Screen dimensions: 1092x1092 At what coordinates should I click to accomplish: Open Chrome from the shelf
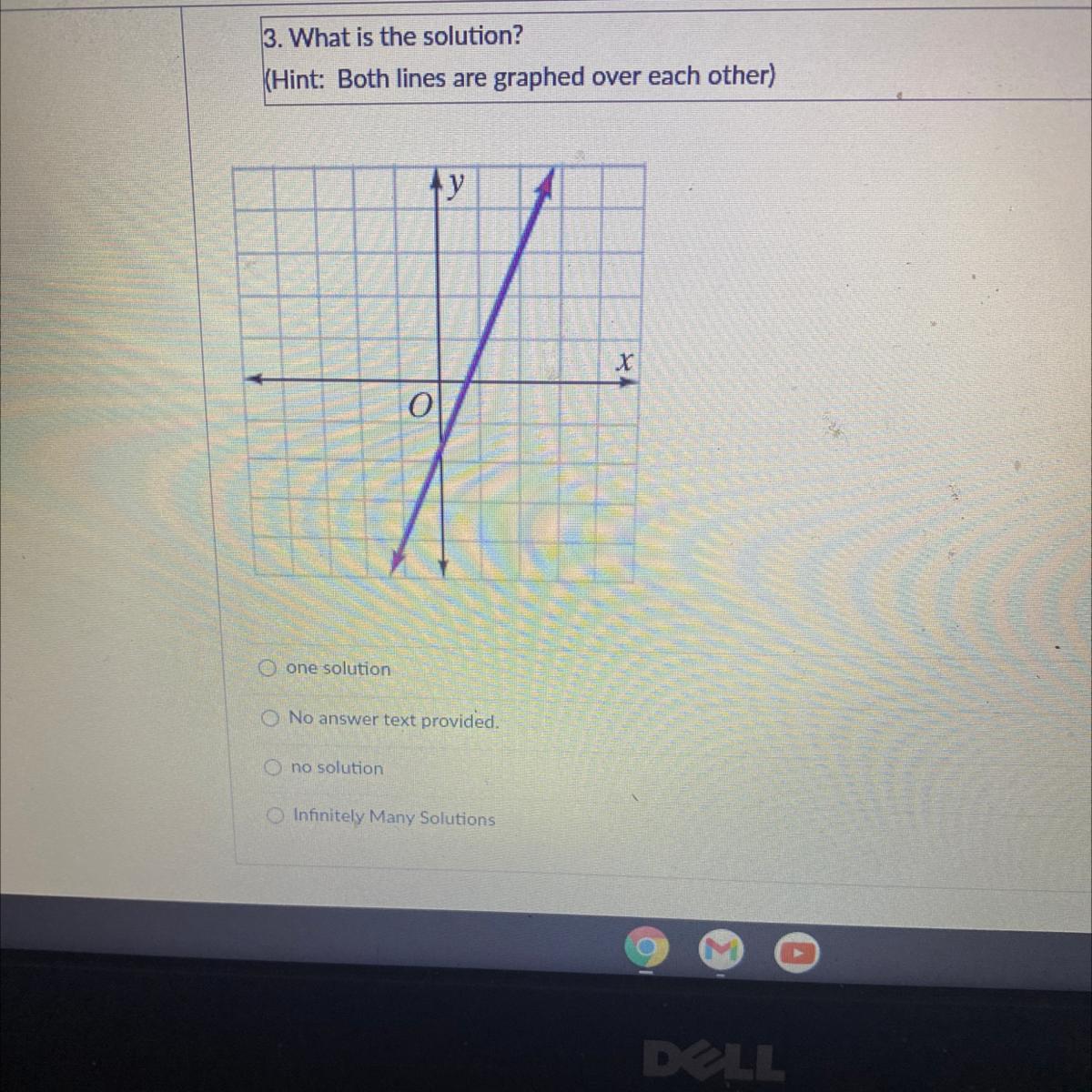pos(647,951)
